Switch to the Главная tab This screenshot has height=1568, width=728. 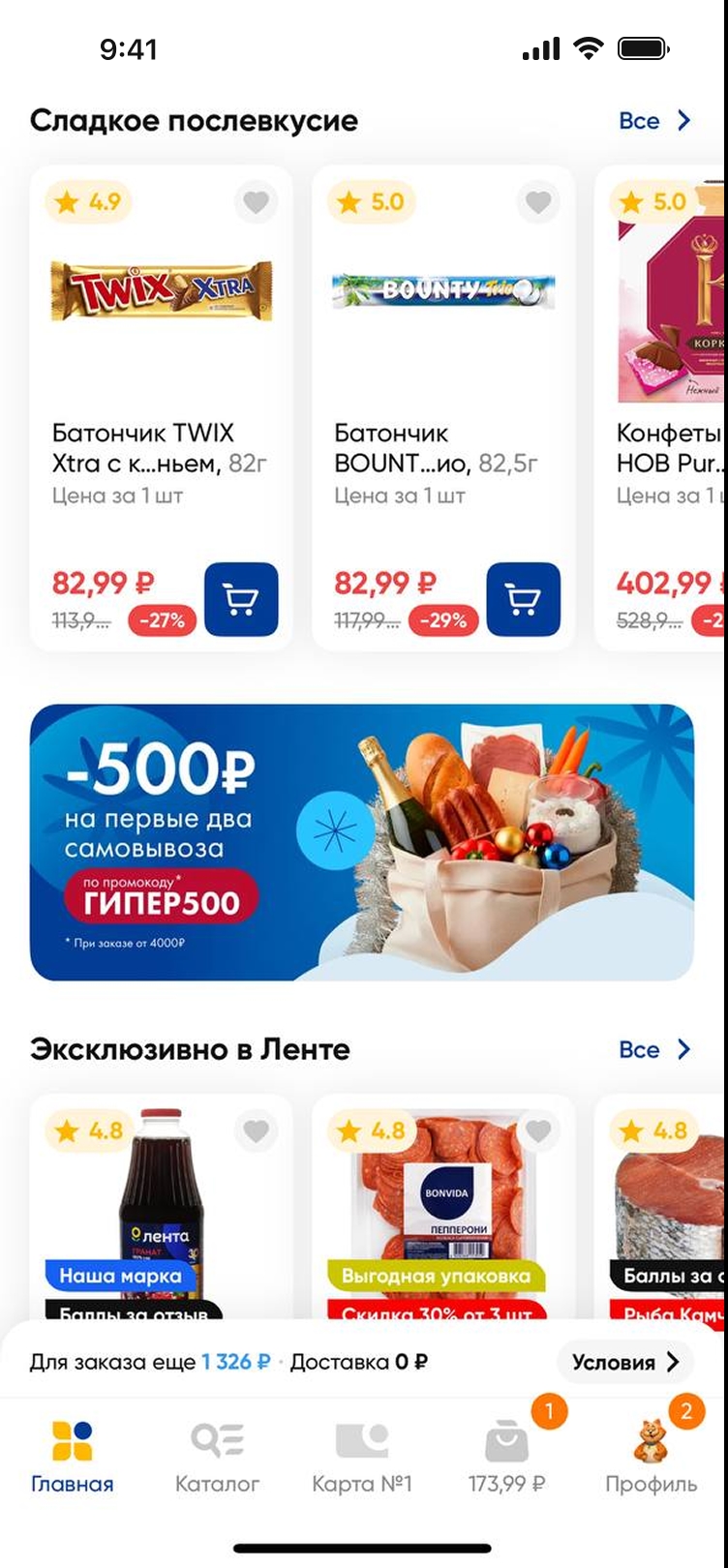click(73, 1457)
